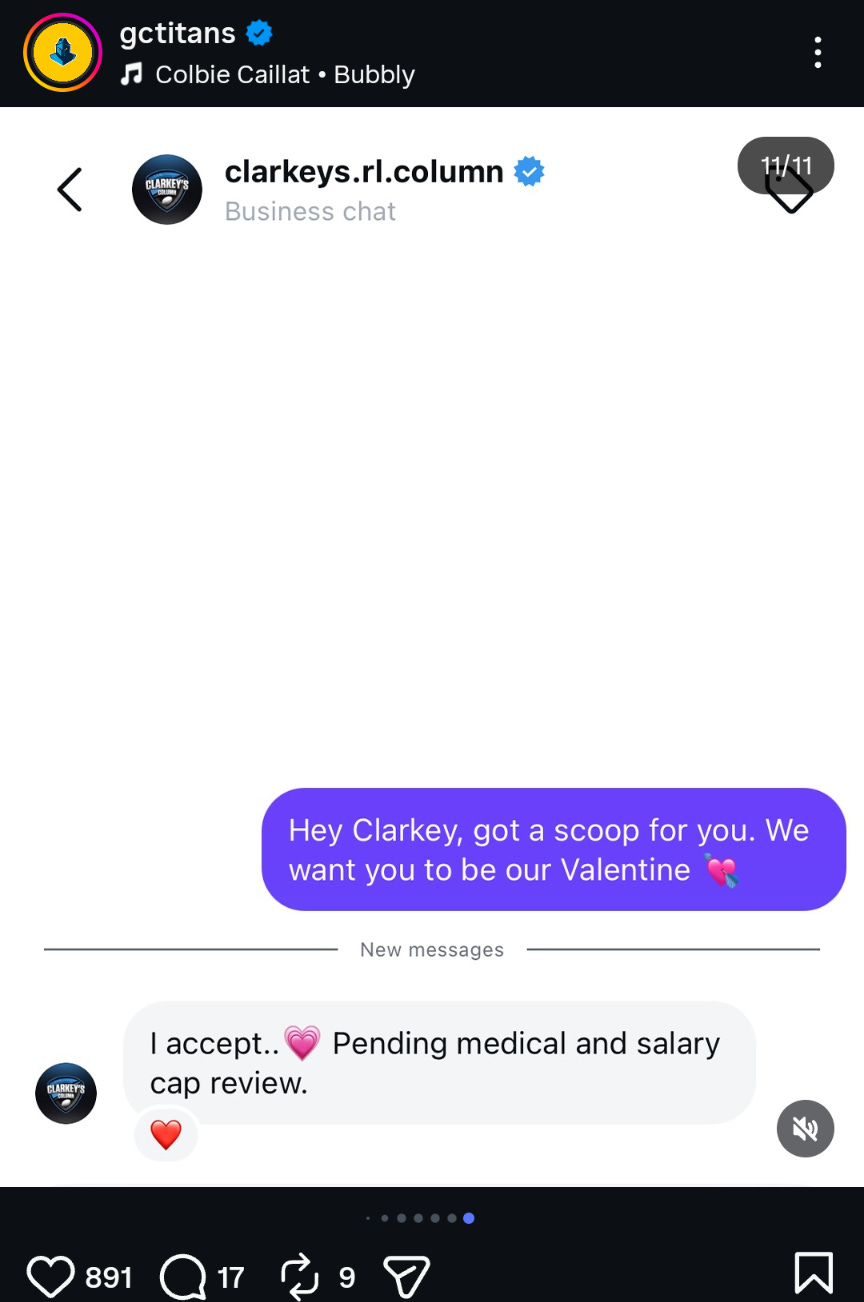Open the gctitans username profile

(x=177, y=33)
